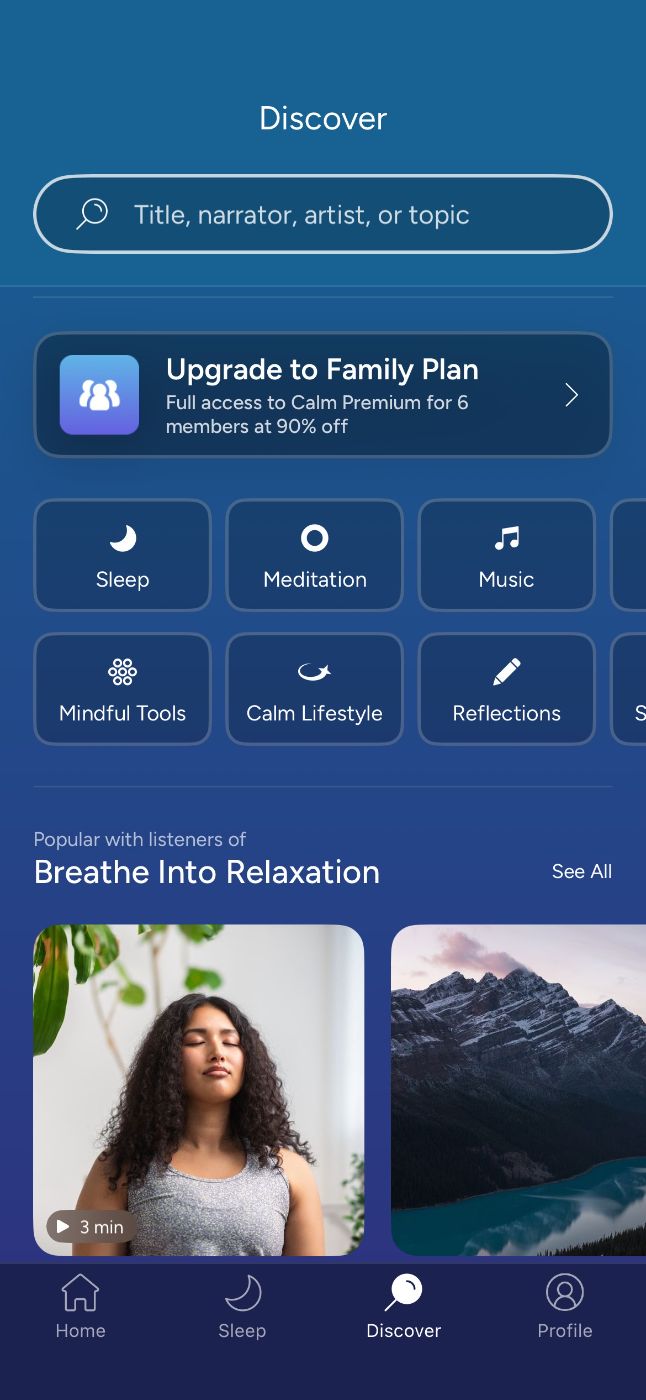Open the Profile tab
646x1400 pixels.
point(564,1307)
